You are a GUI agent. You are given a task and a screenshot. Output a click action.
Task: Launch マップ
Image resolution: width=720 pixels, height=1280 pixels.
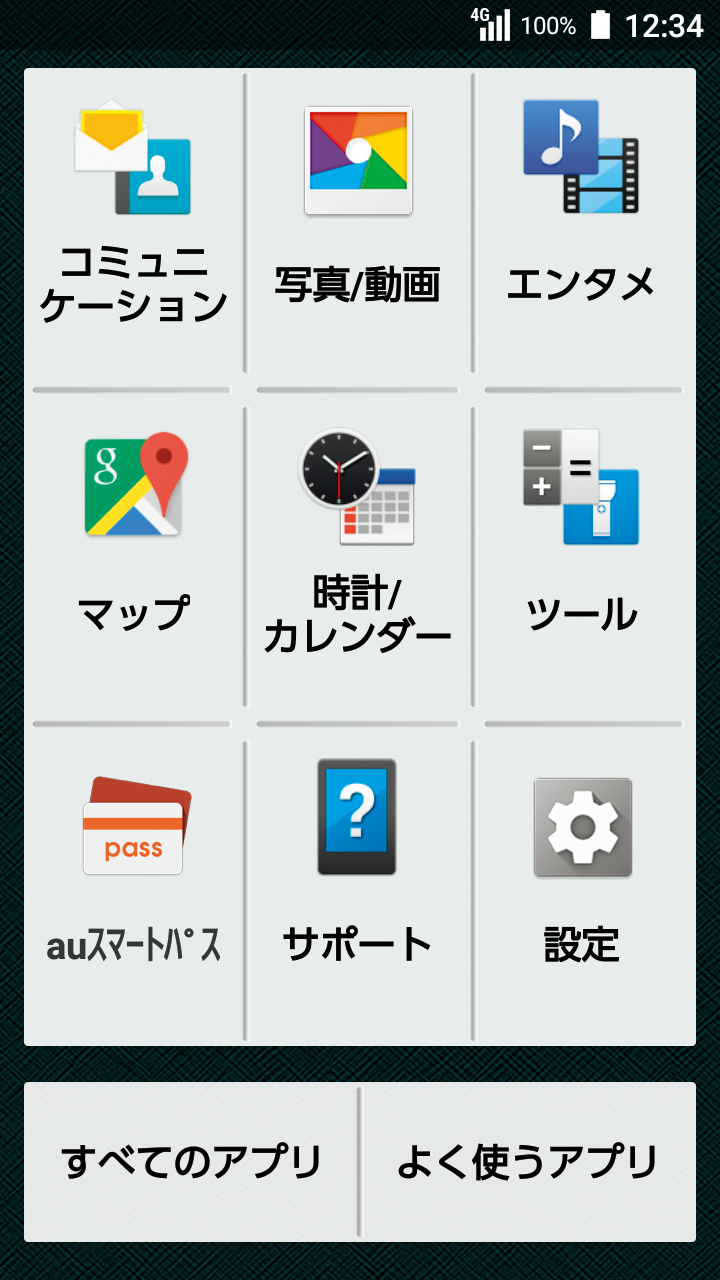click(x=133, y=555)
